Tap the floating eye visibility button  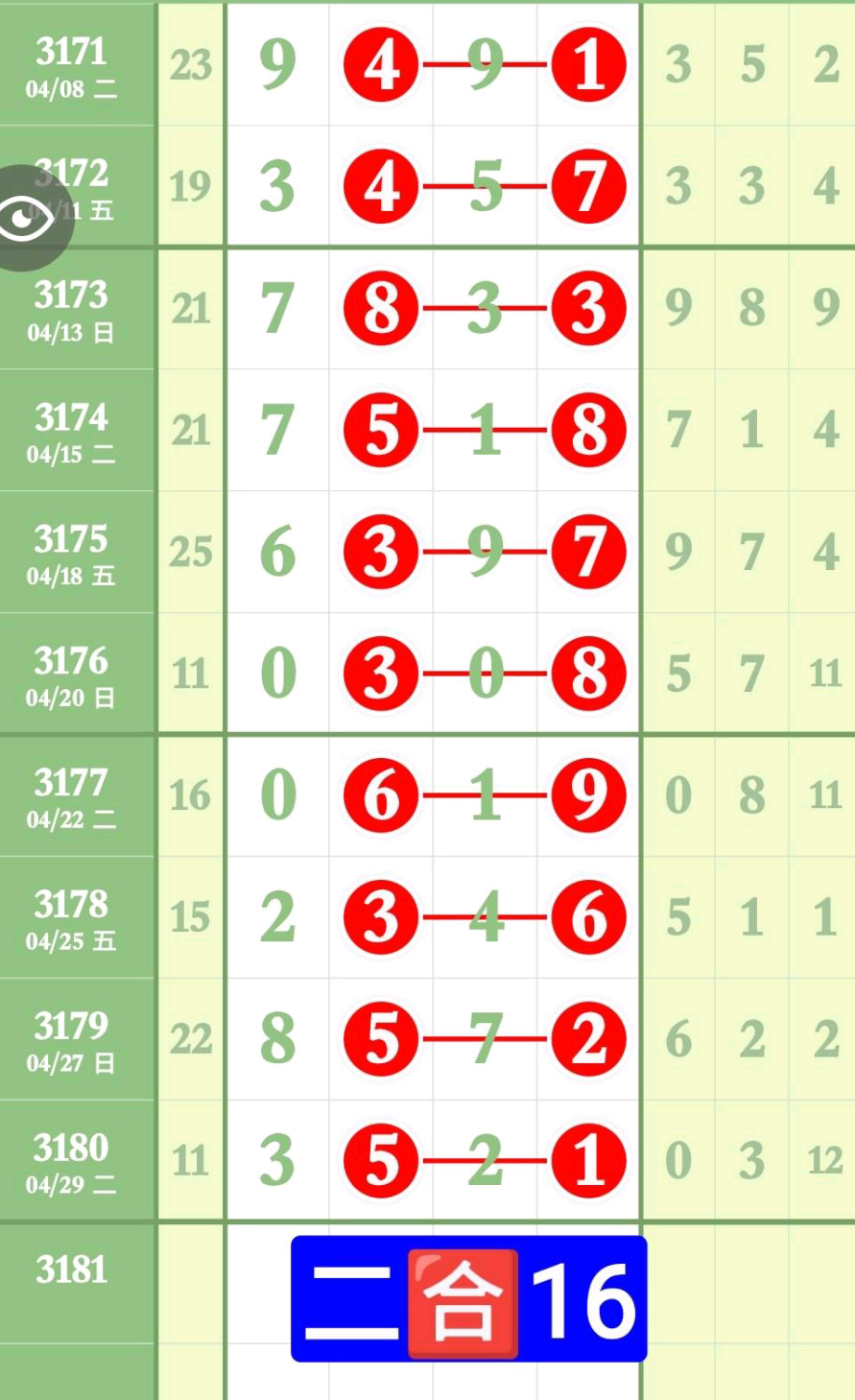pos(29,219)
